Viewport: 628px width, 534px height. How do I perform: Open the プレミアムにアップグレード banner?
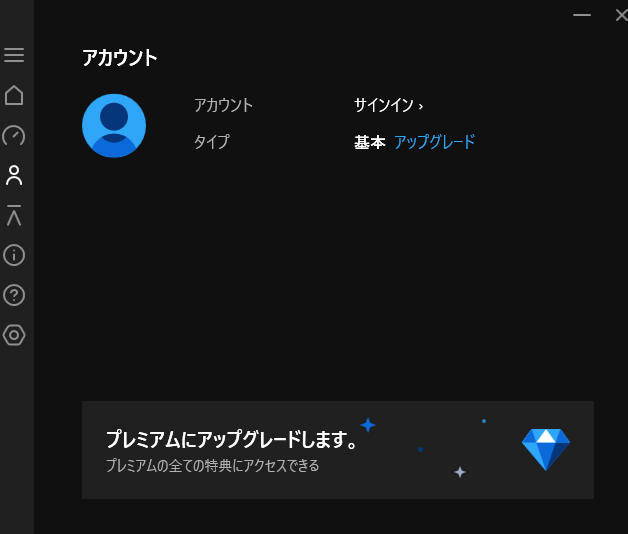pos(337,450)
